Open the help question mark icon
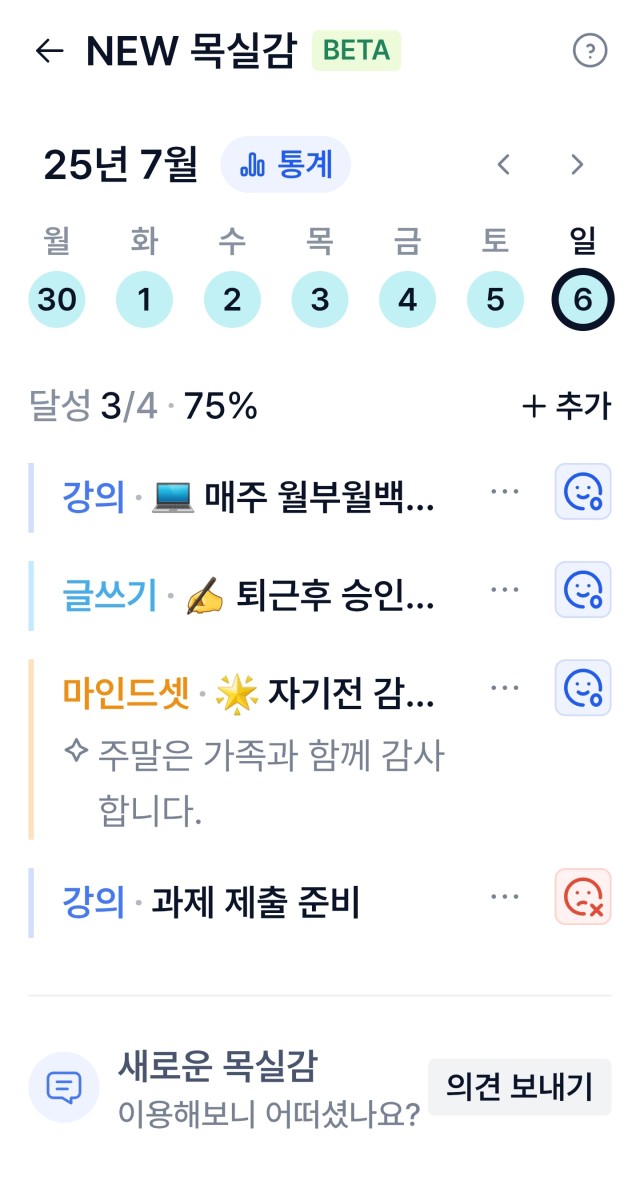The width and height of the screenshot is (640, 1188). 589,51
